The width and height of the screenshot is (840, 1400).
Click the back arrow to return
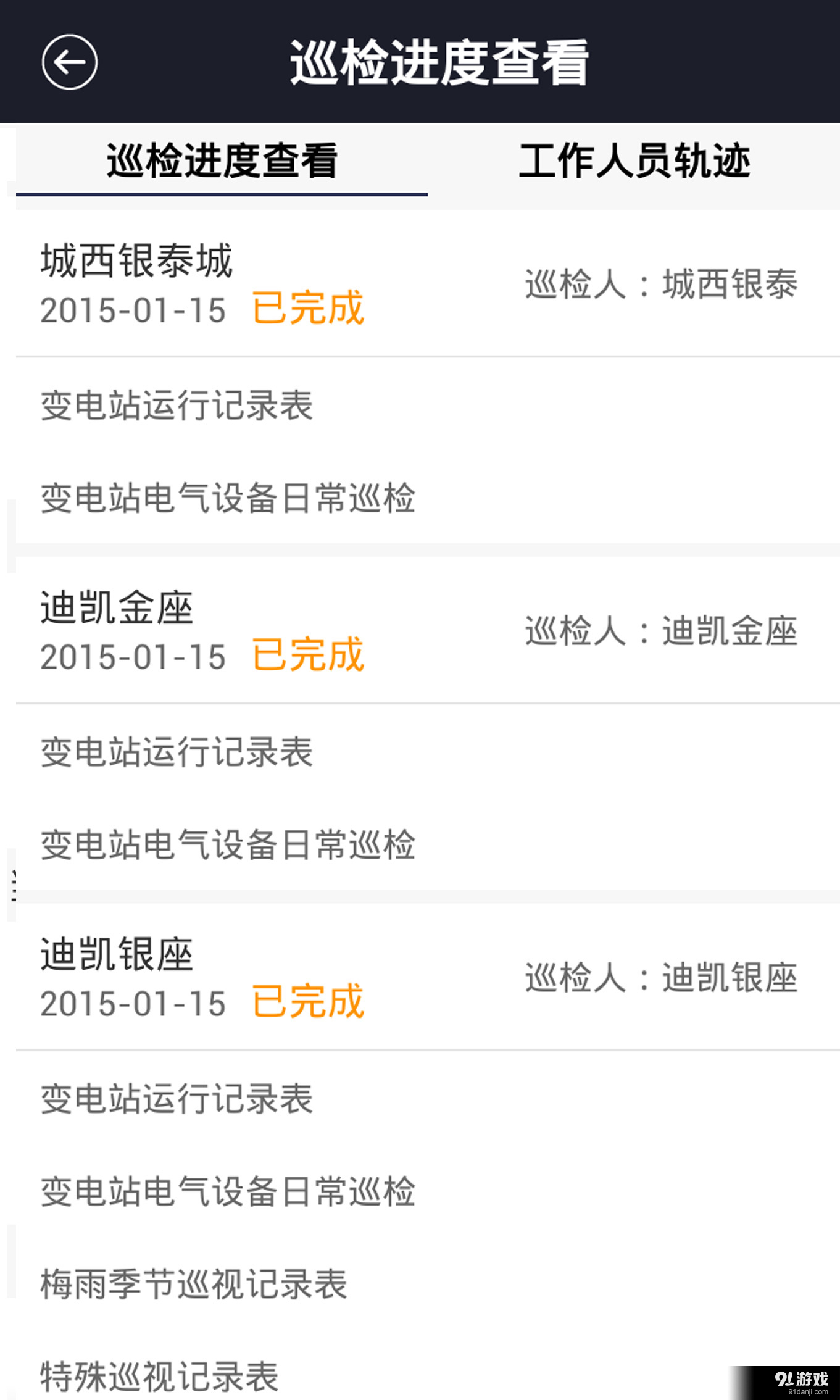(x=68, y=62)
